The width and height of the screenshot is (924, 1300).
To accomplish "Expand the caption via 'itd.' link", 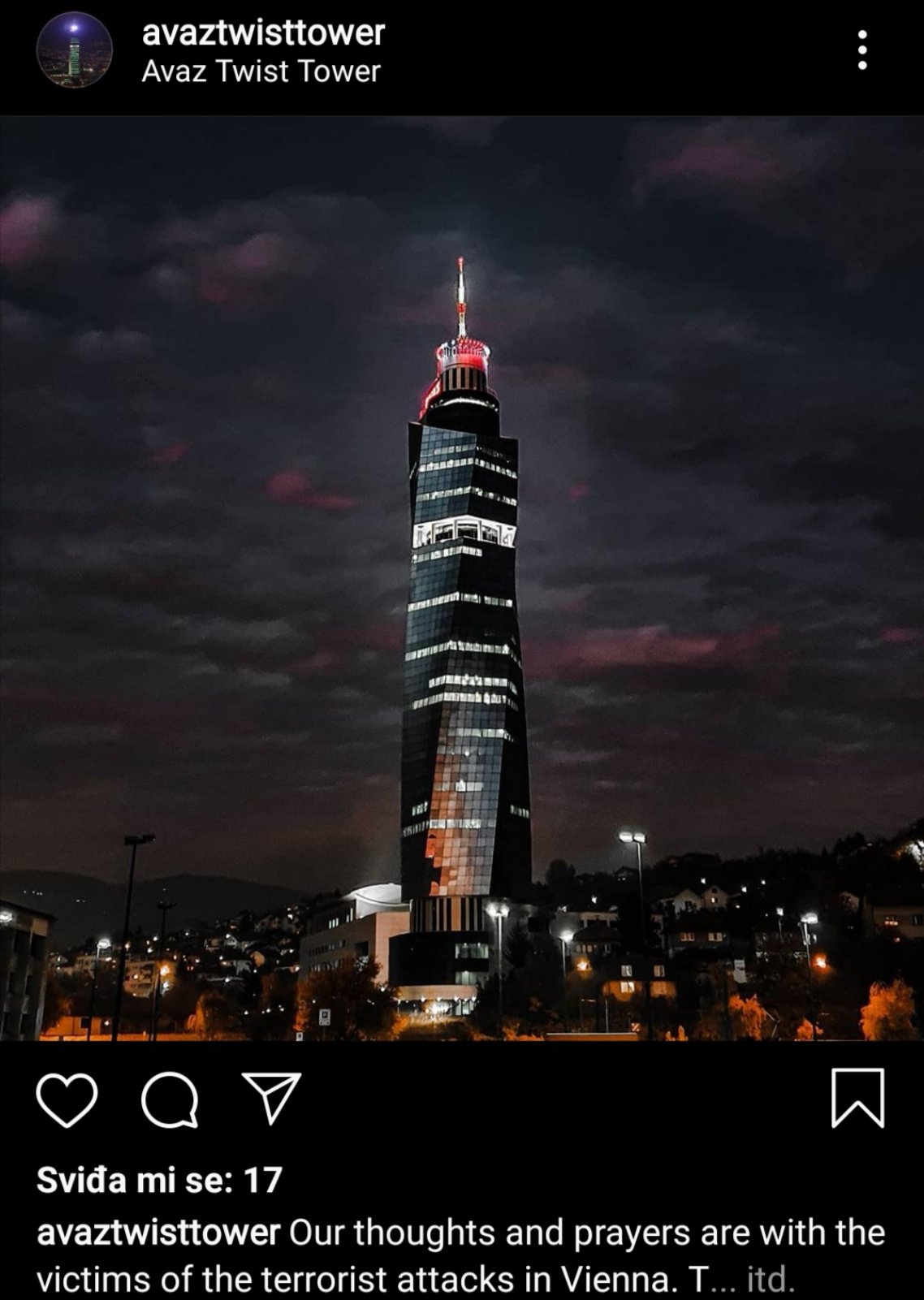I will (x=770, y=1280).
